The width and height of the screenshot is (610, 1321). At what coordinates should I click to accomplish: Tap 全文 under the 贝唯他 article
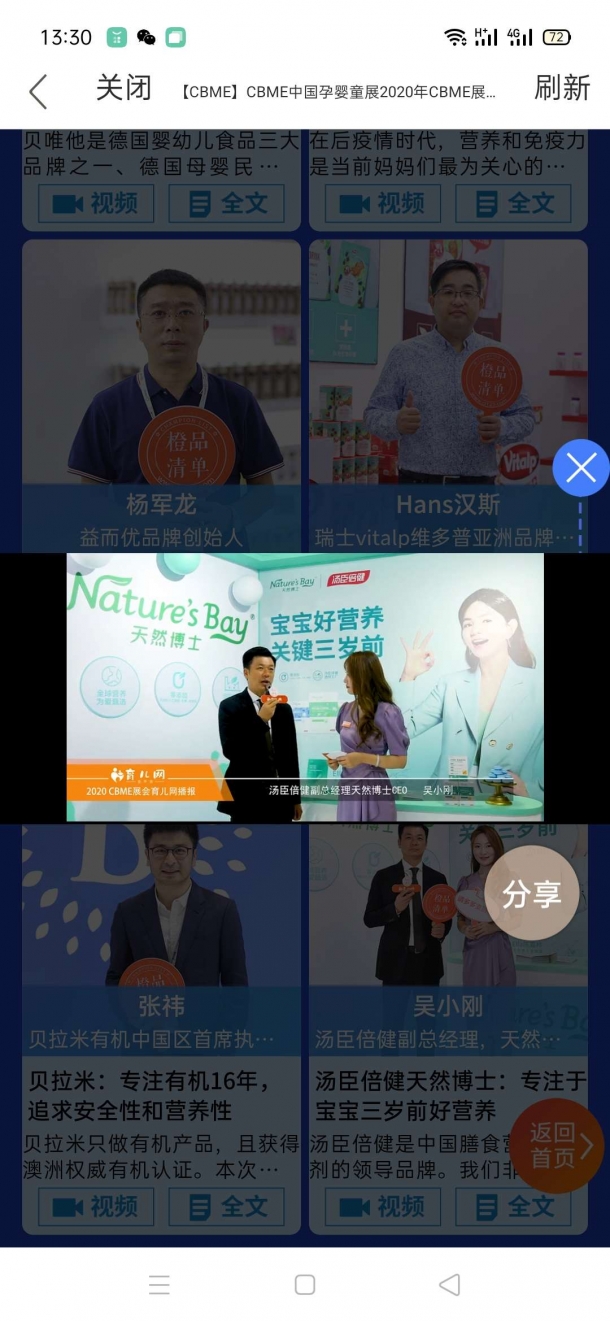227,204
